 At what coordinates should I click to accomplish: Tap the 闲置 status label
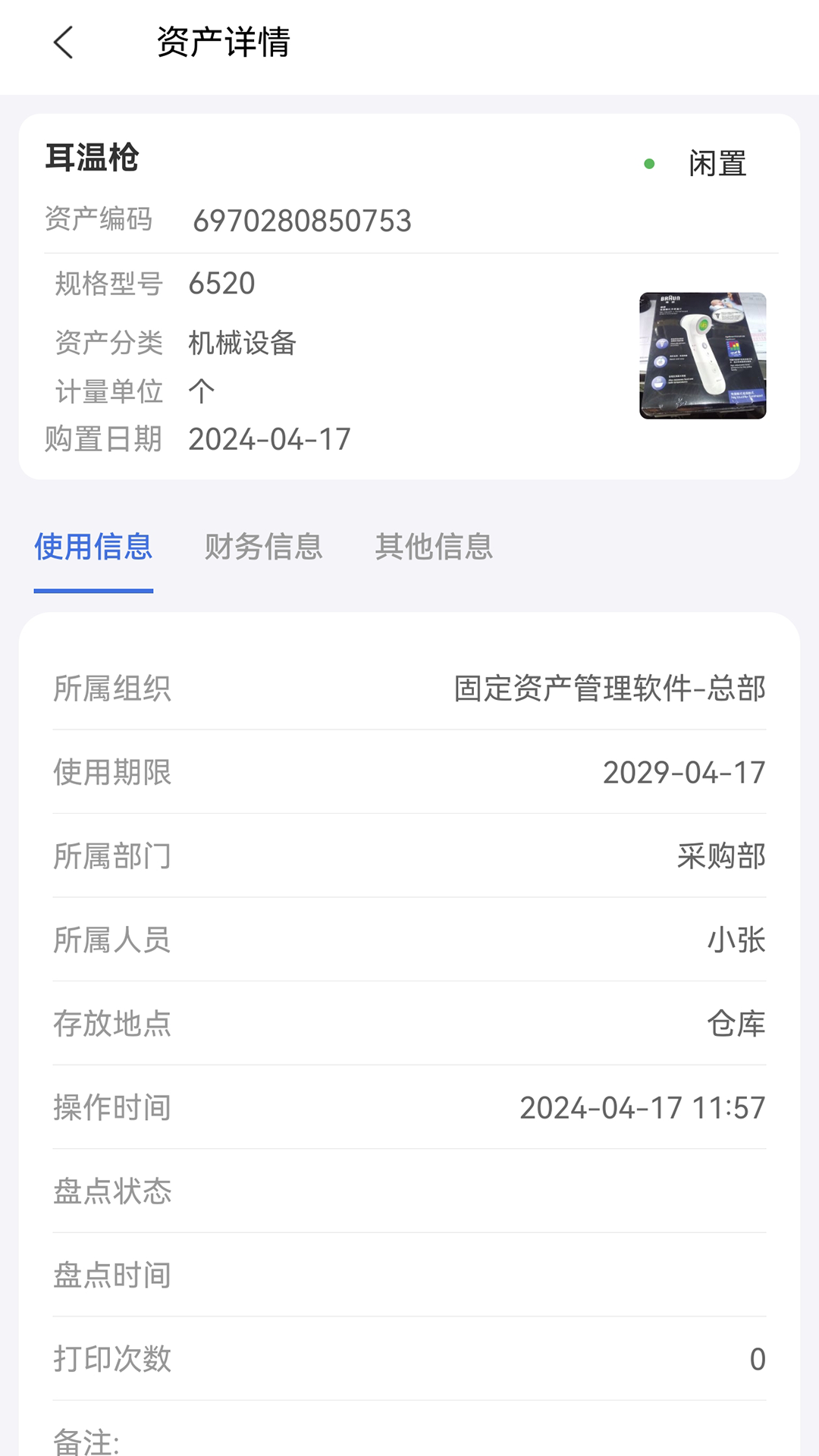tap(716, 162)
